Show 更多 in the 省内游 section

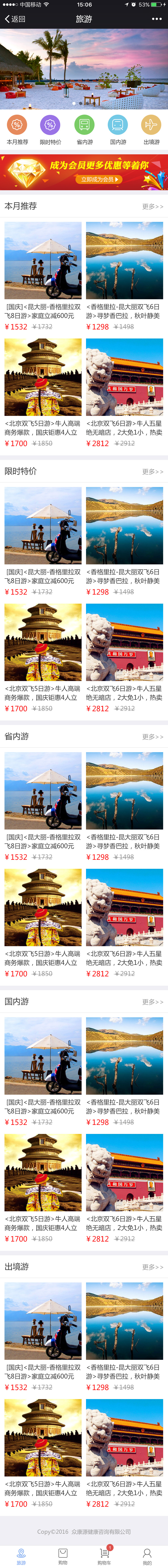point(152,736)
